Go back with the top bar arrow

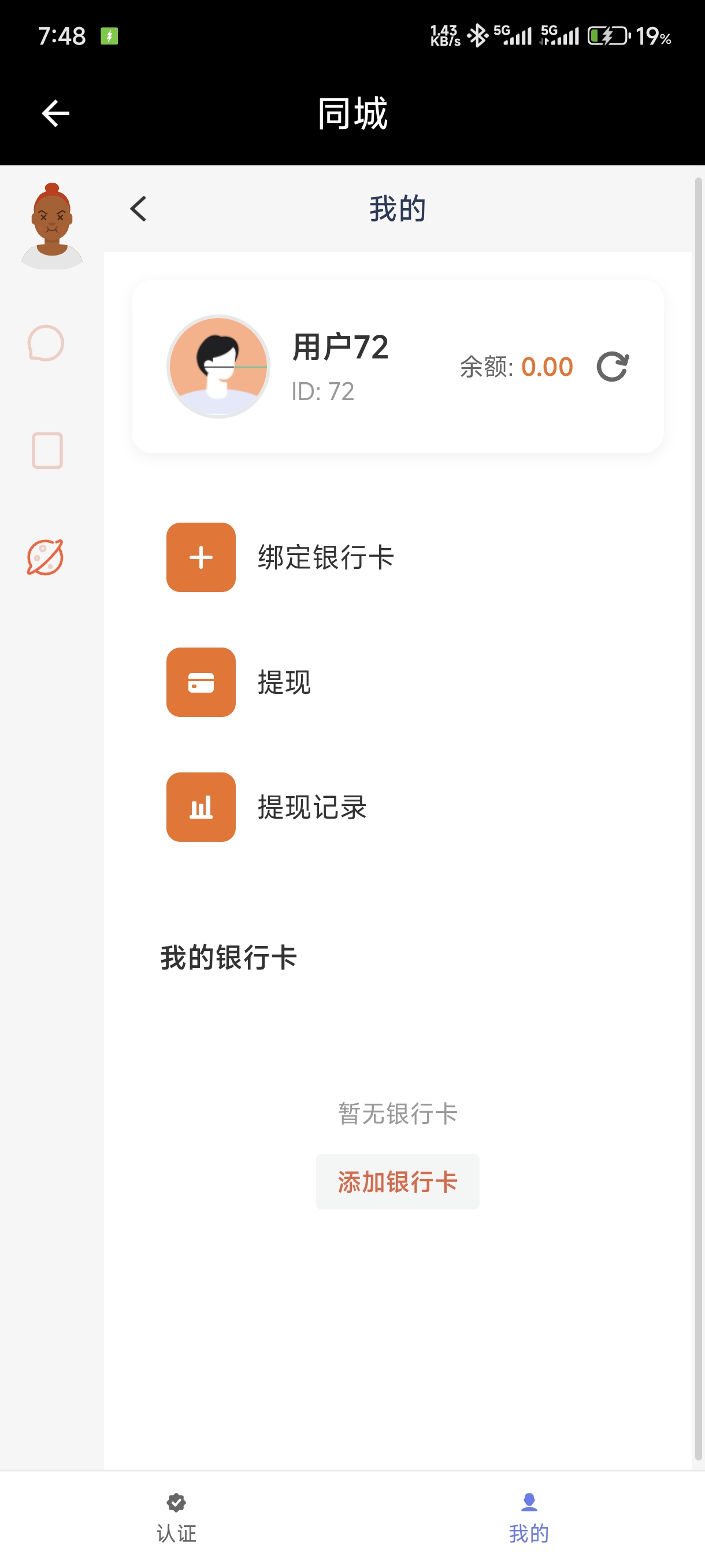pyautogui.click(x=55, y=114)
